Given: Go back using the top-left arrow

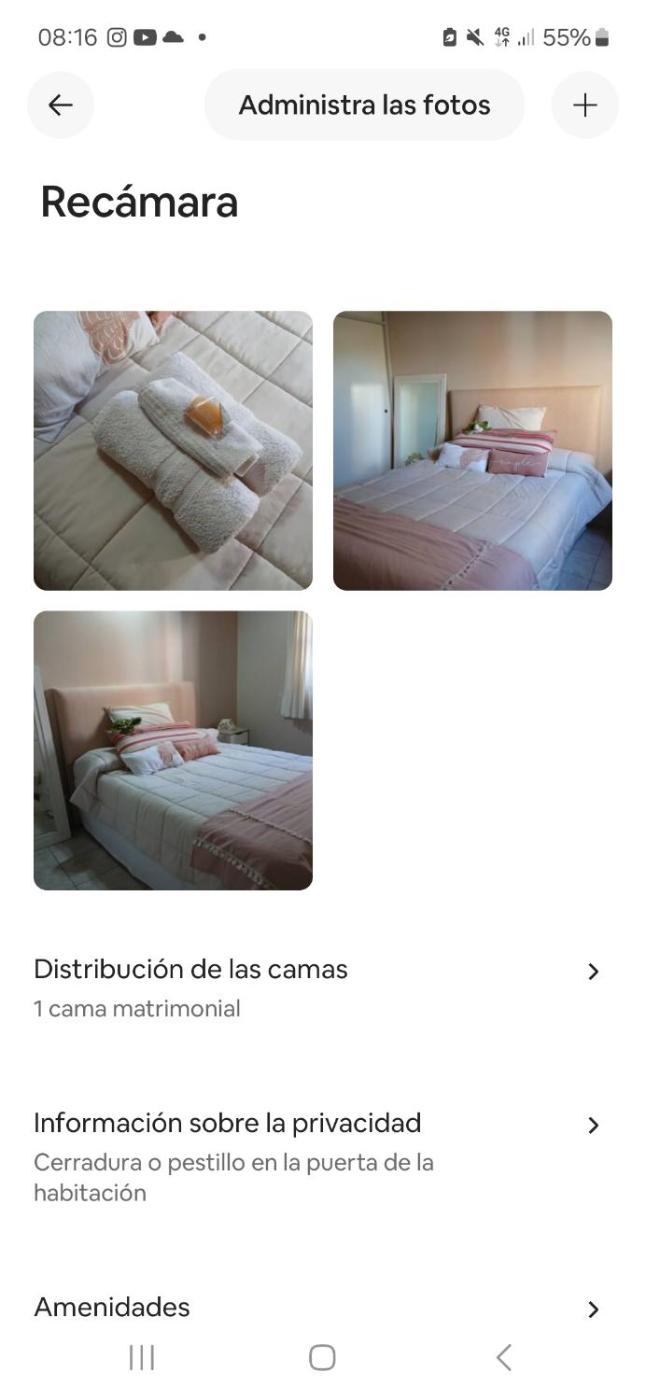Looking at the screenshot, I should (x=60, y=105).
